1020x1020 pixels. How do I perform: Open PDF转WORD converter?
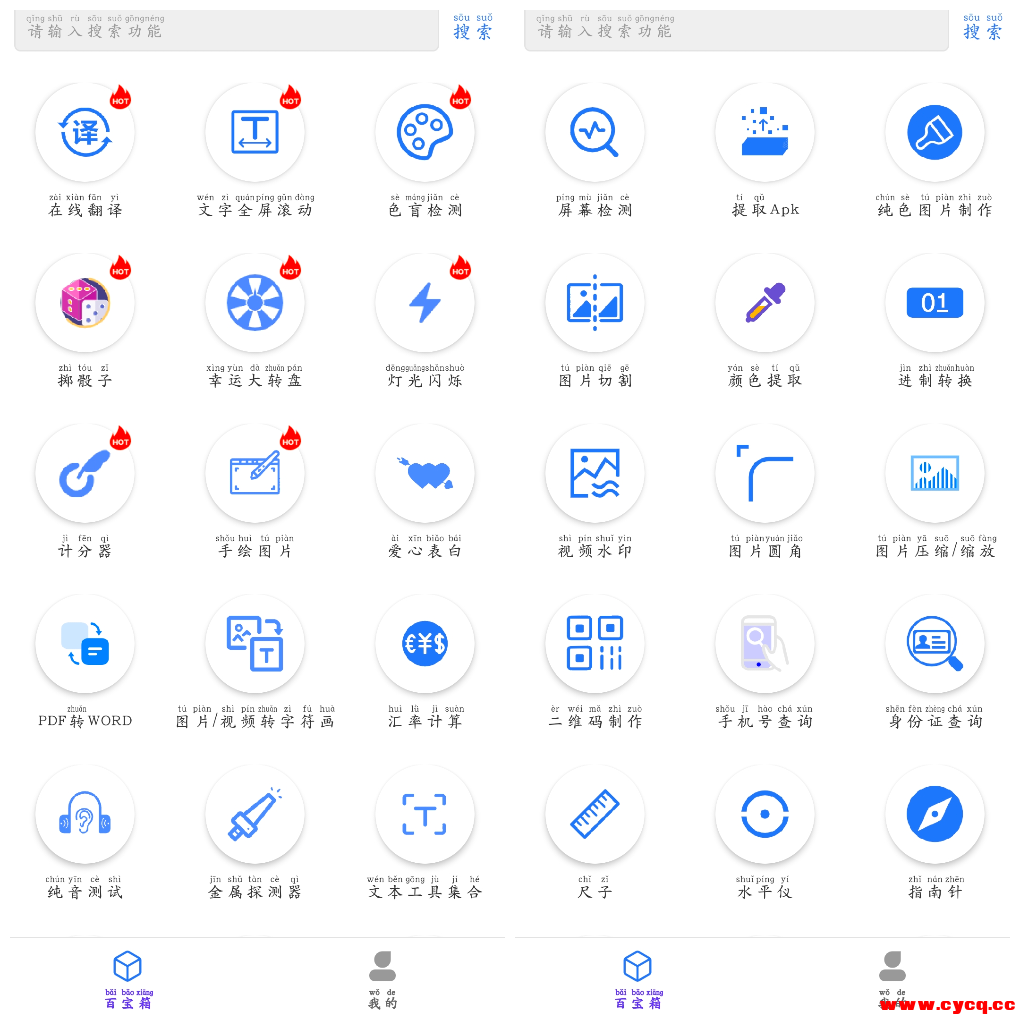point(85,644)
